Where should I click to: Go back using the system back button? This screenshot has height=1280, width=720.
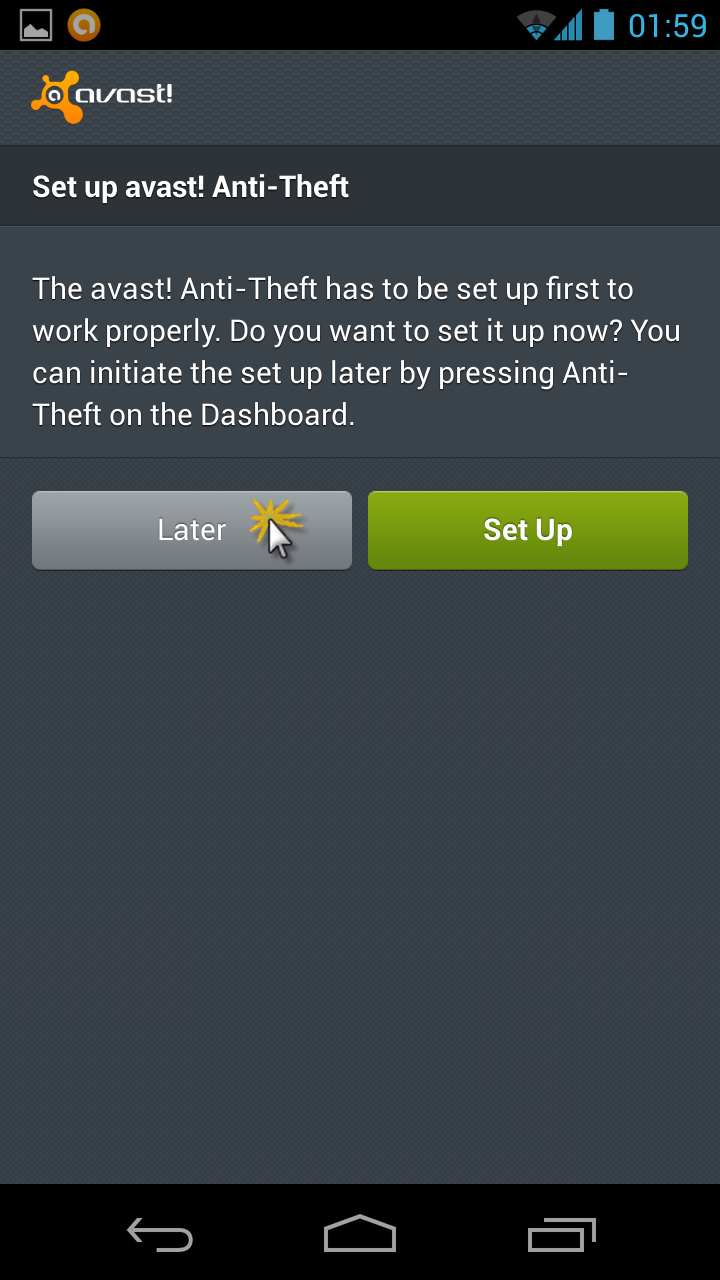[x=160, y=1235]
